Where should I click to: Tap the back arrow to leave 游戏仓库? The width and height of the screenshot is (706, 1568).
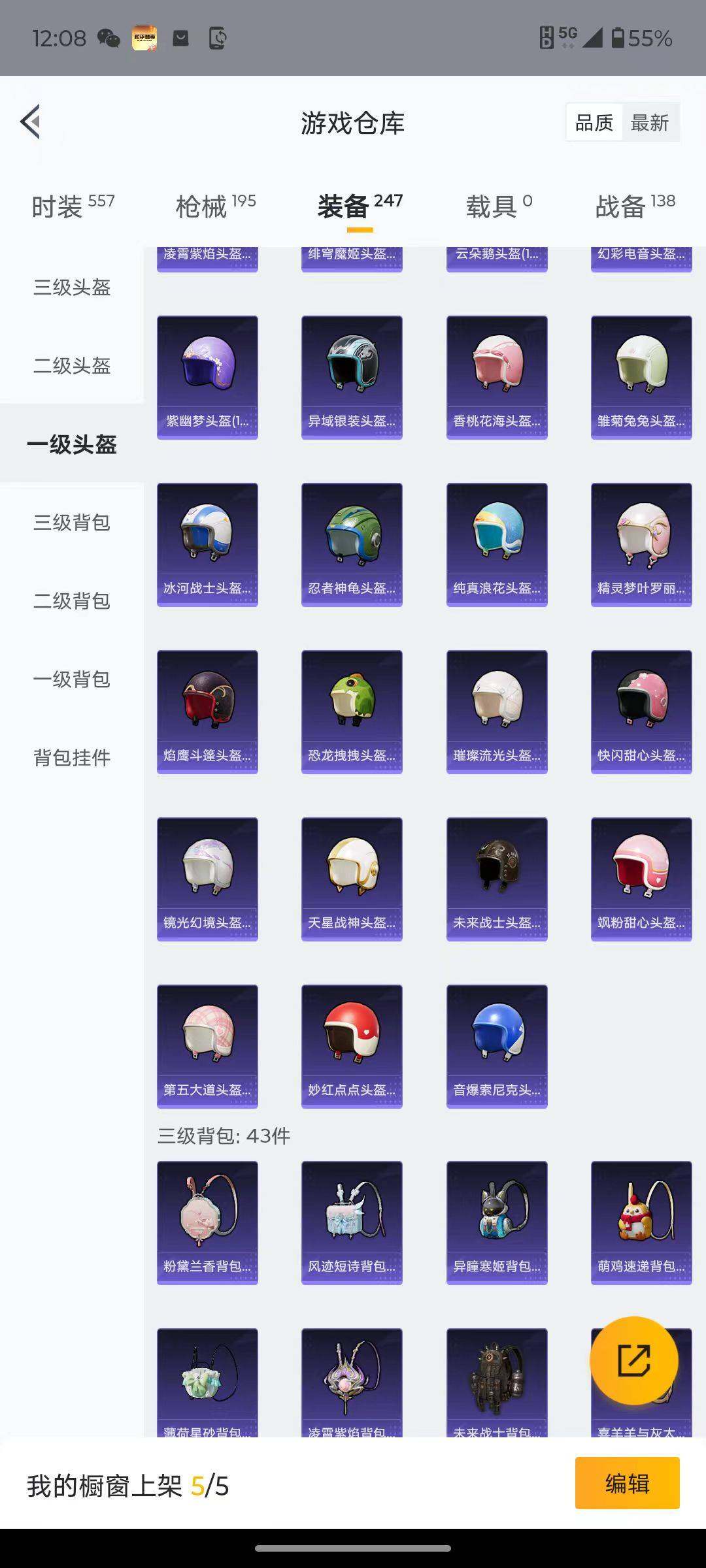point(31,122)
